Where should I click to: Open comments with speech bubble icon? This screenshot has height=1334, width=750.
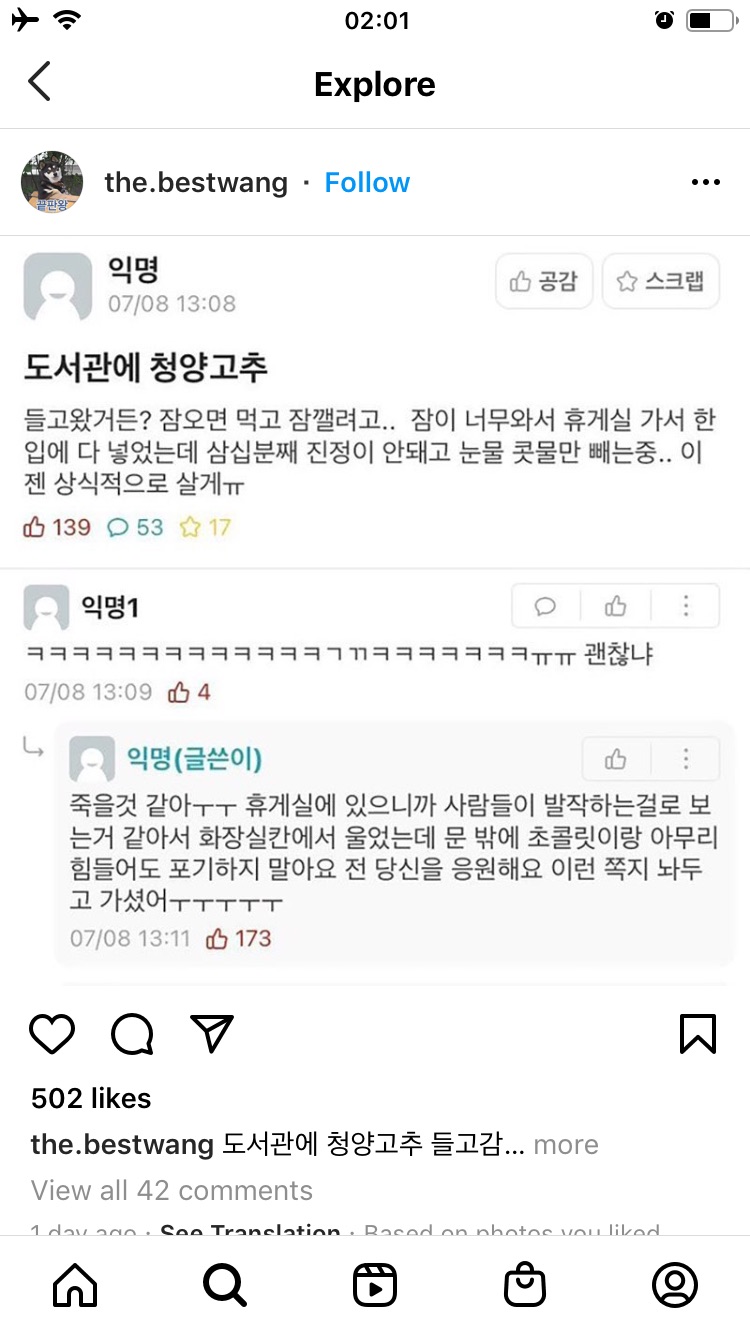click(x=132, y=1033)
